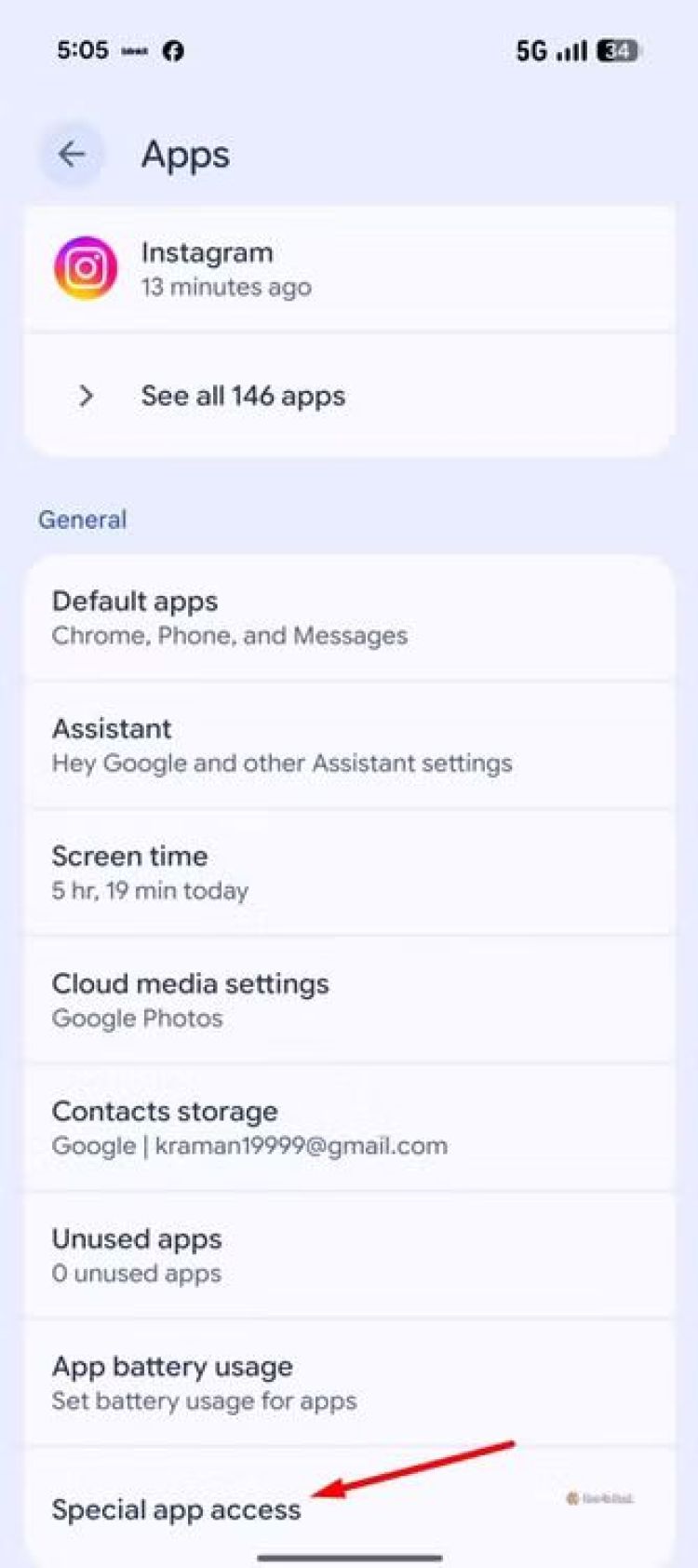Screen dimensions: 698x1568
Task: Open Default apps settings
Action: (349, 618)
